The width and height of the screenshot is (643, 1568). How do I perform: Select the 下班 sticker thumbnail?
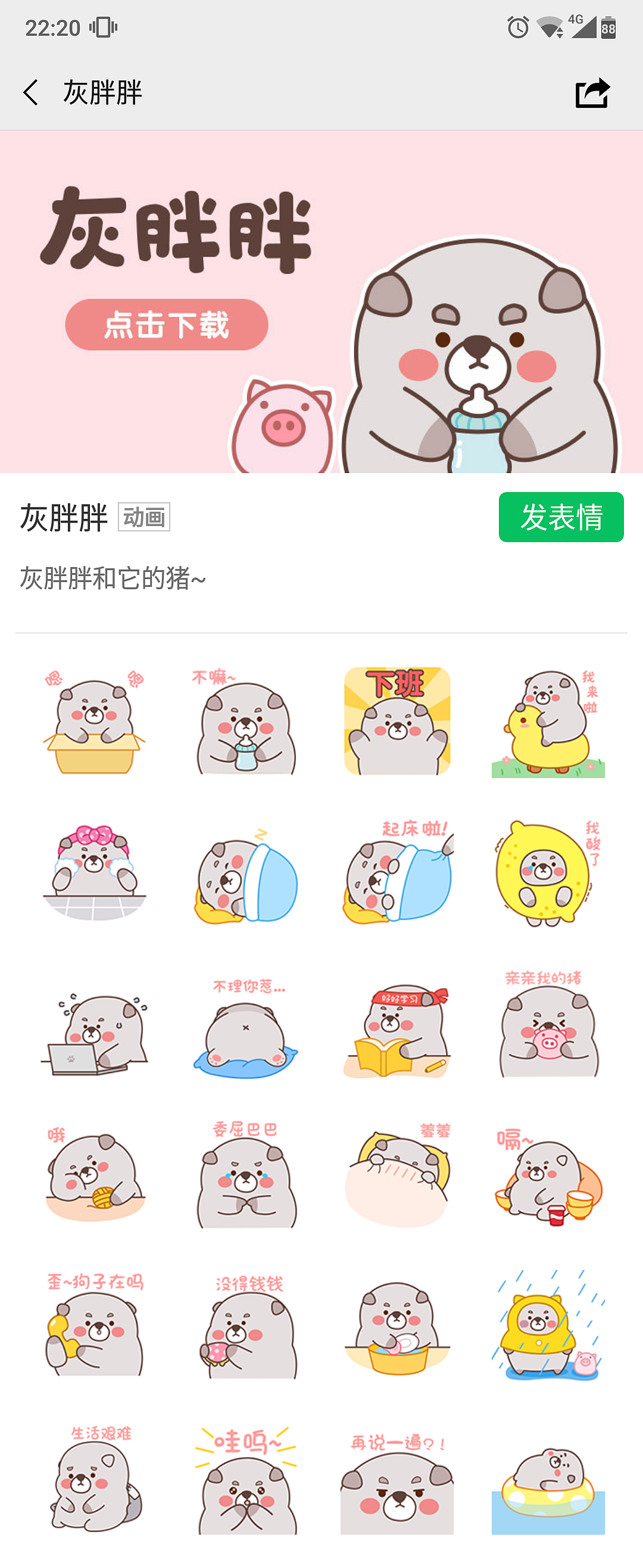(398, 721)
